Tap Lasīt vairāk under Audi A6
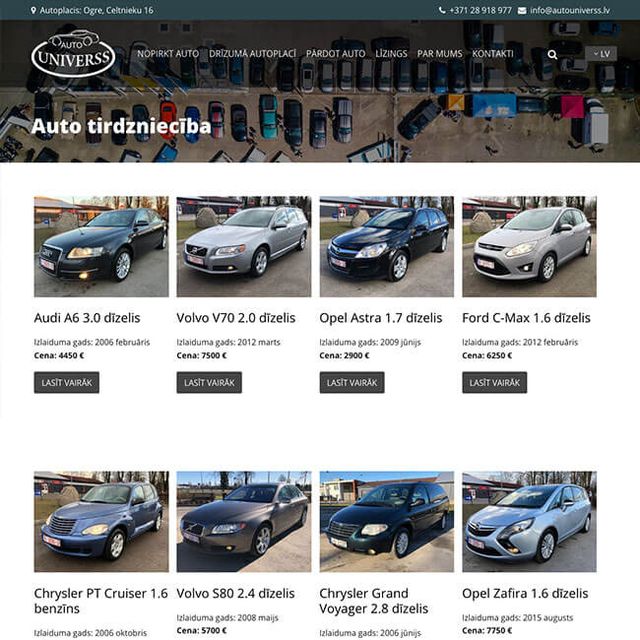 pyautogui.click(x=67, y=382)
